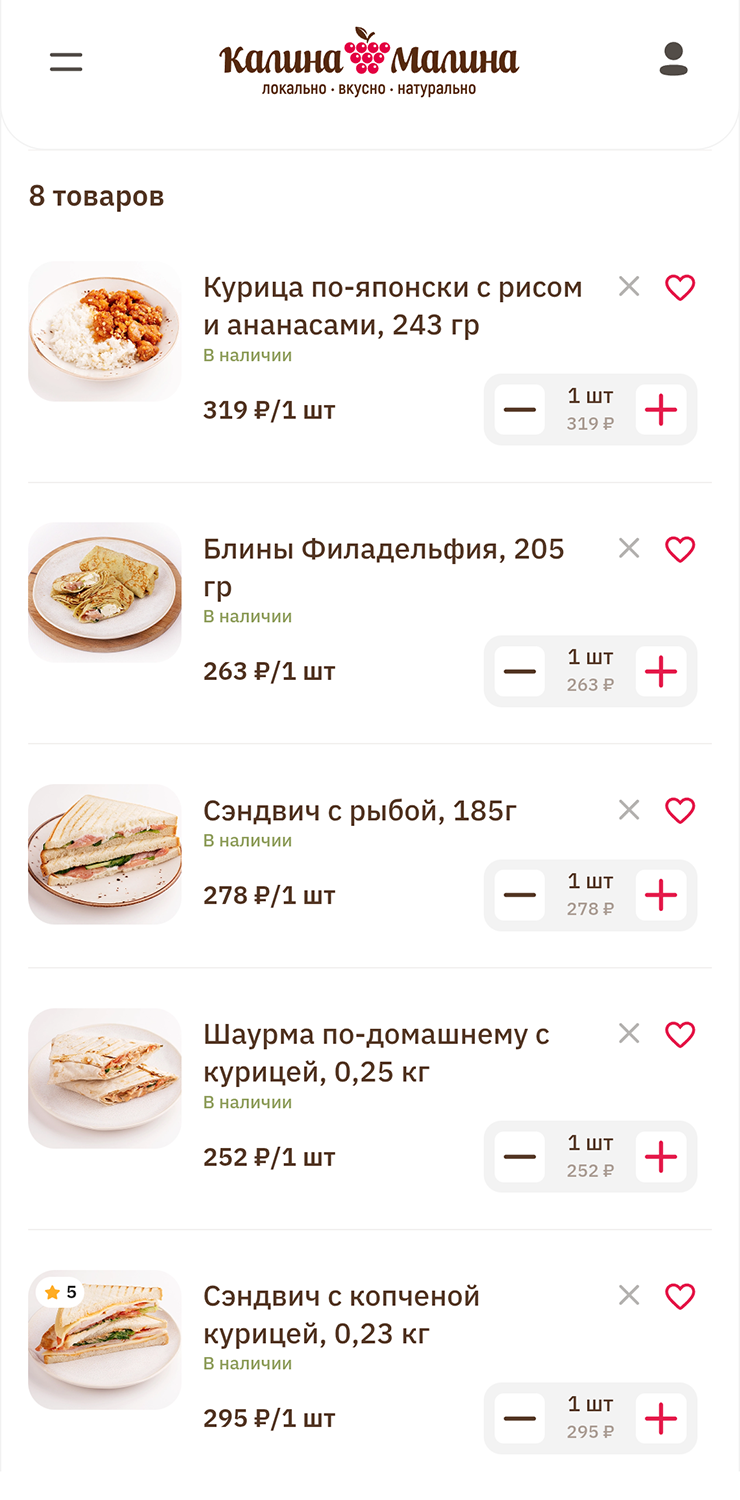The height and width of the screenshot is (1500, 740).
Task: Increase quantity of Курица по-японски
Action: point(661,410)
